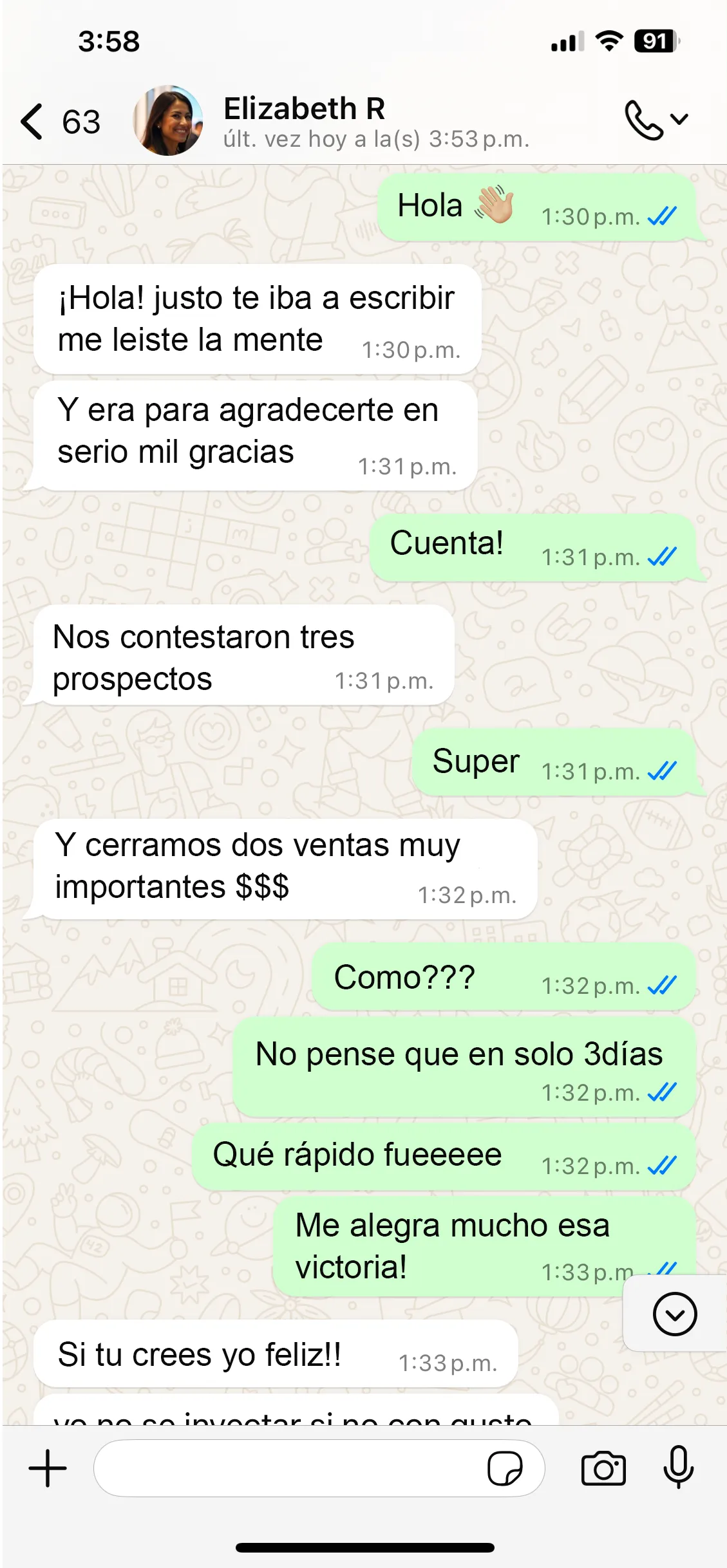The height and width of the screenshot is (1568, 727).
Task: Open the sticker picker
Action: point(505,1468)
